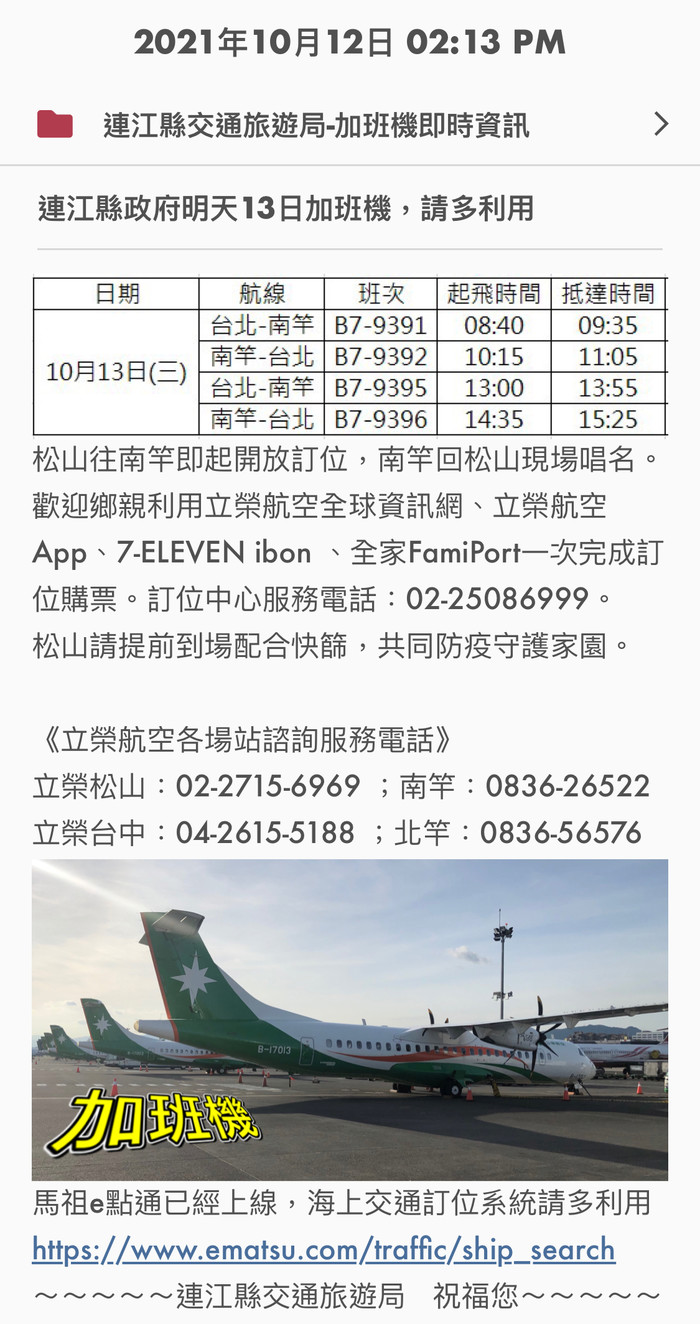Screen dimensions: 700x1324
Task: Open the ematsu.com ship search link
Action: (323, 1250)
